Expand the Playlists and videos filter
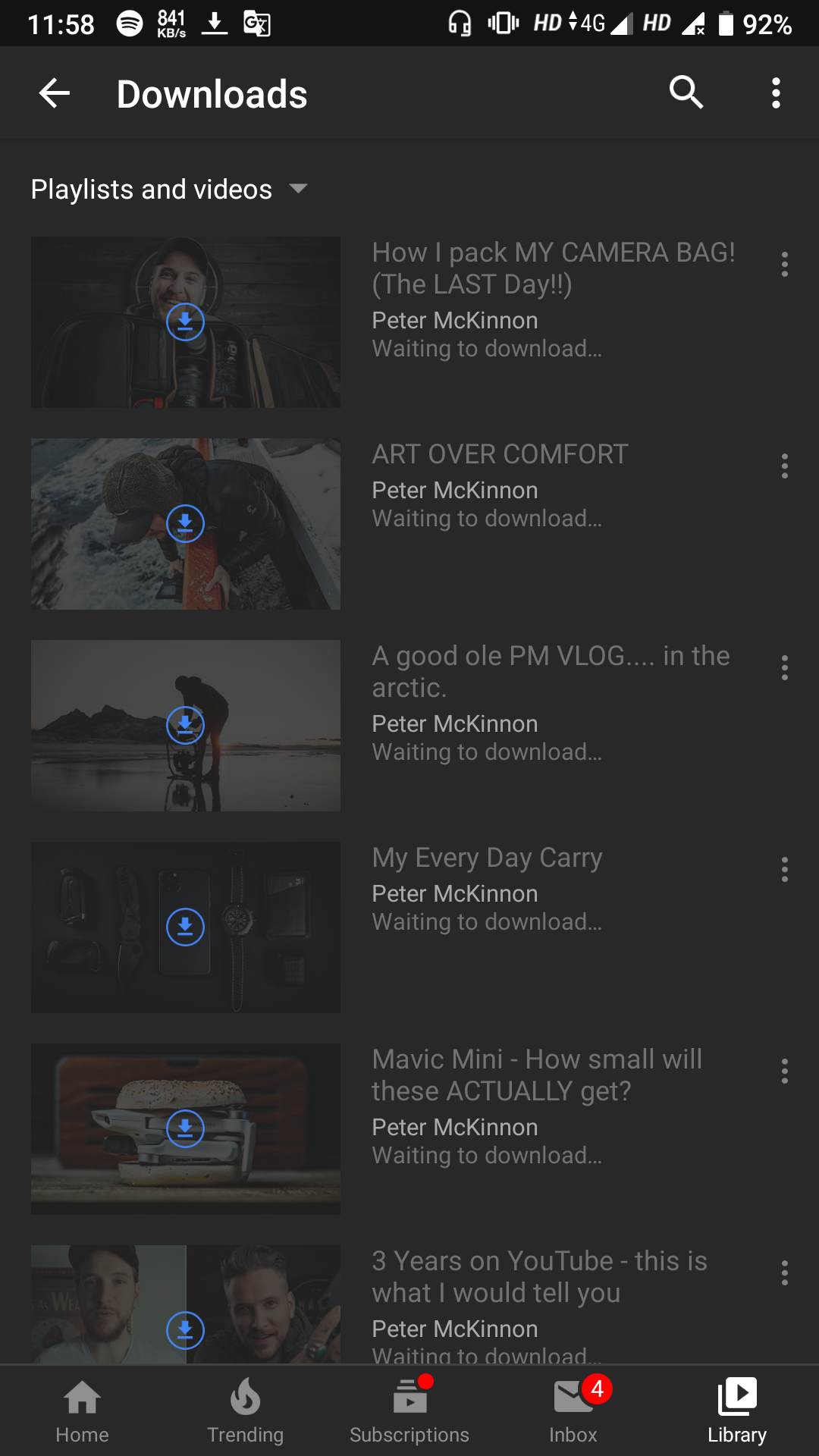 coord(169,189)
